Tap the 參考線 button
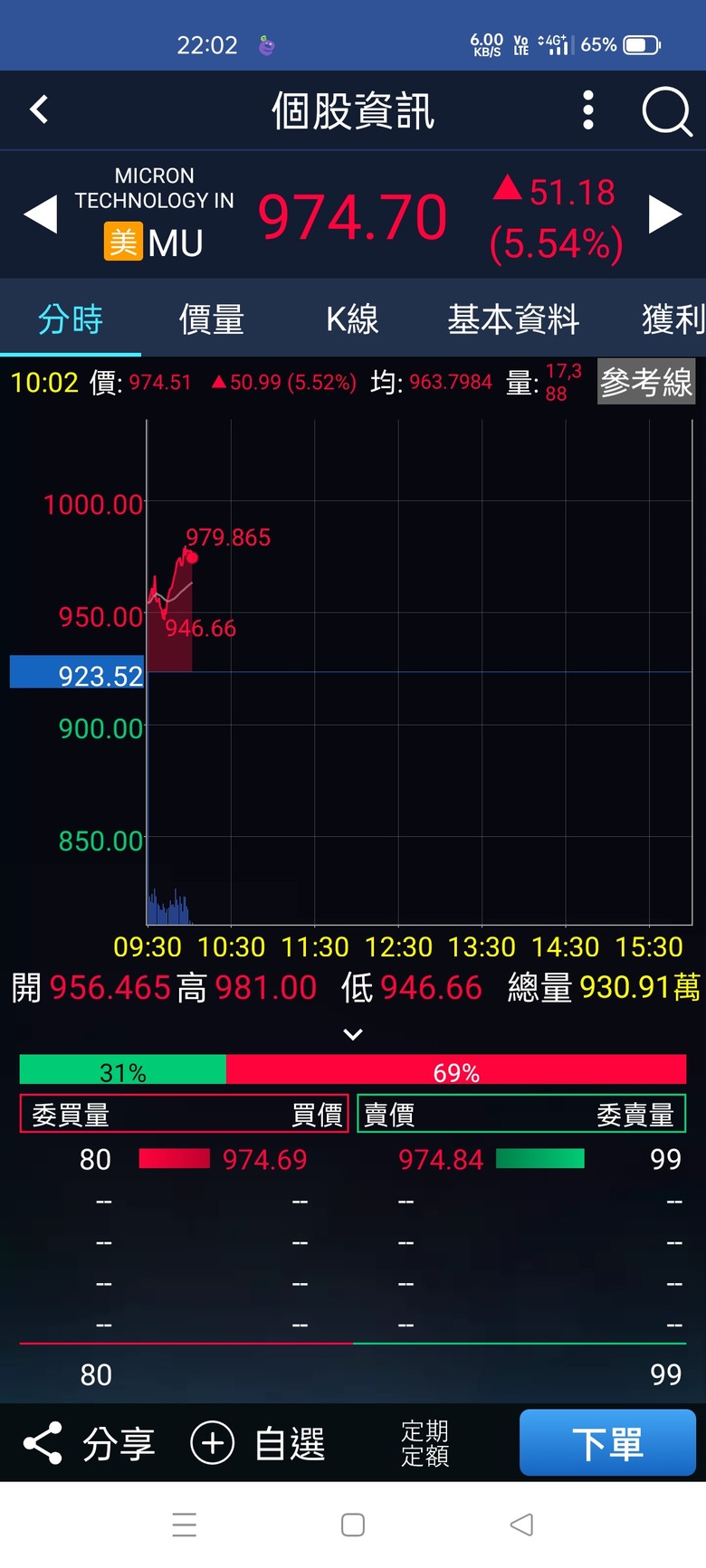Viewport: 706px width, 1568px height. [x=646, y=383]
